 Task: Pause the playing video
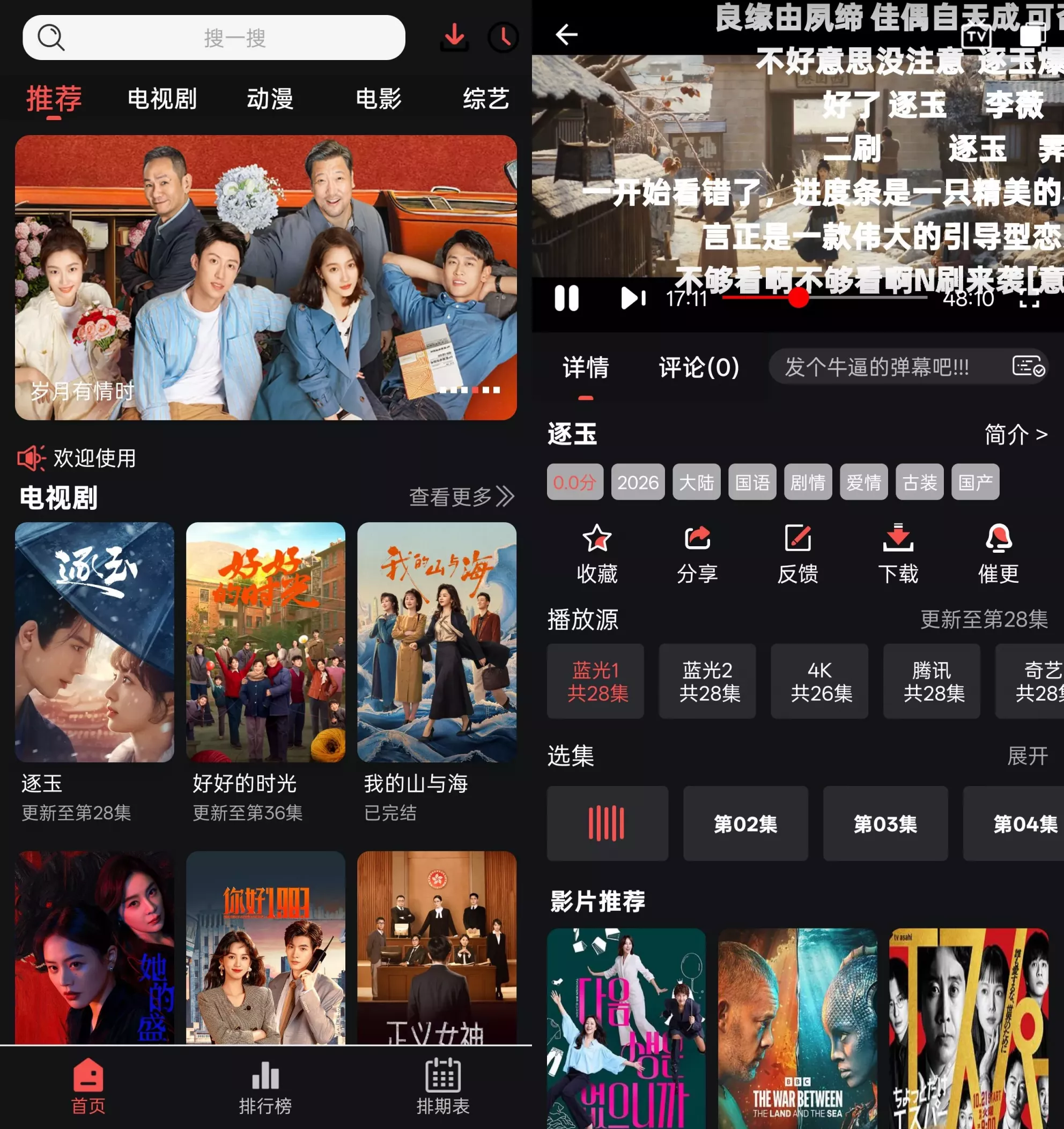[566, 298]
